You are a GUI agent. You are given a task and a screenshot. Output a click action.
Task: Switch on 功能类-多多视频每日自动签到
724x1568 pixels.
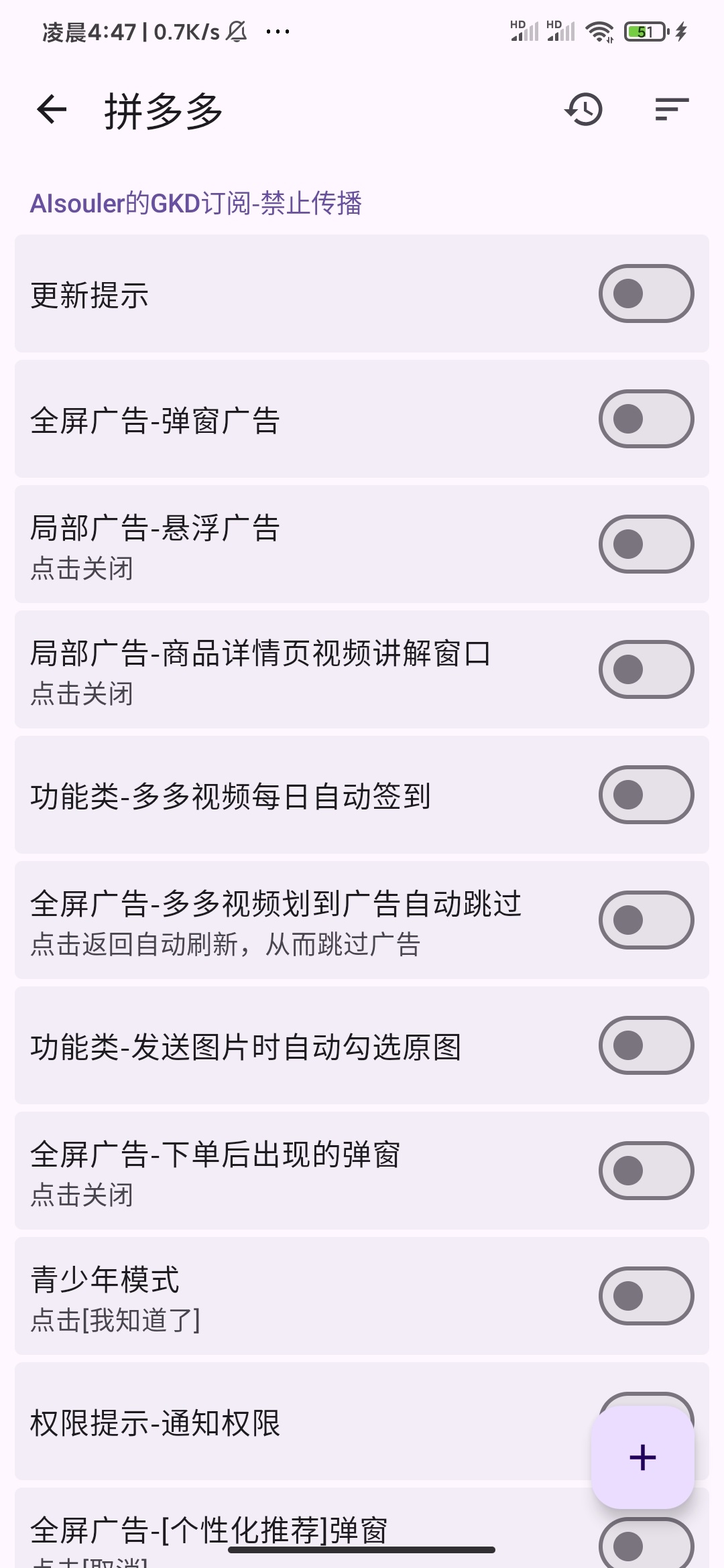click(x=646, y=795)
